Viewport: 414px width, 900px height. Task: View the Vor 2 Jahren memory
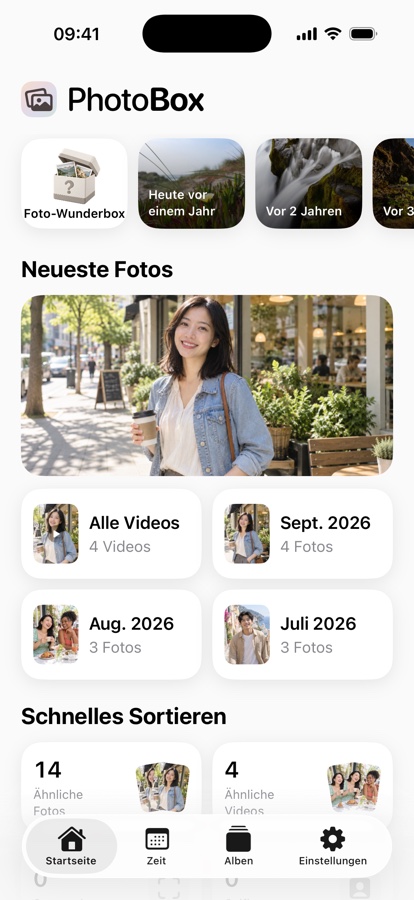[x=308, y=183]
